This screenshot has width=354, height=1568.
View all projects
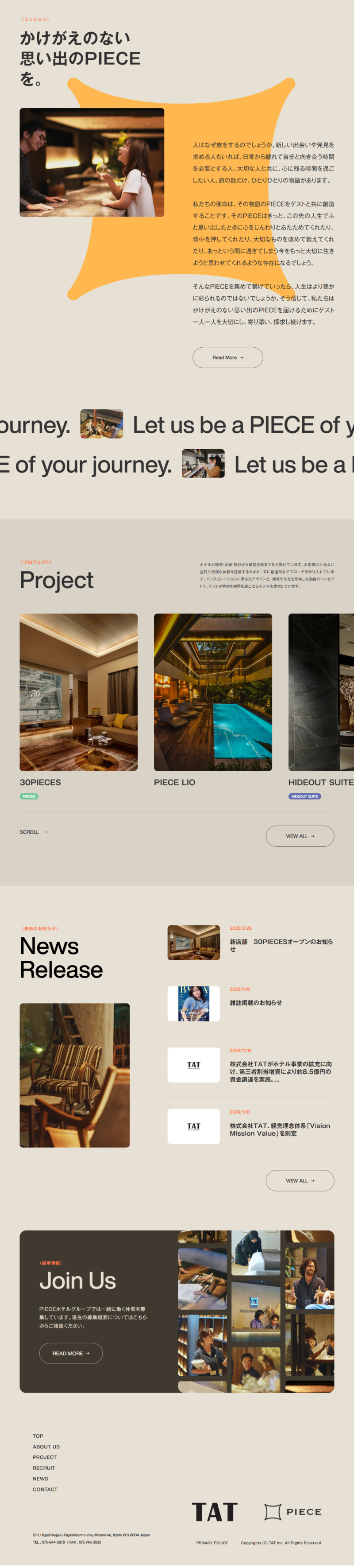coord(299,836)
